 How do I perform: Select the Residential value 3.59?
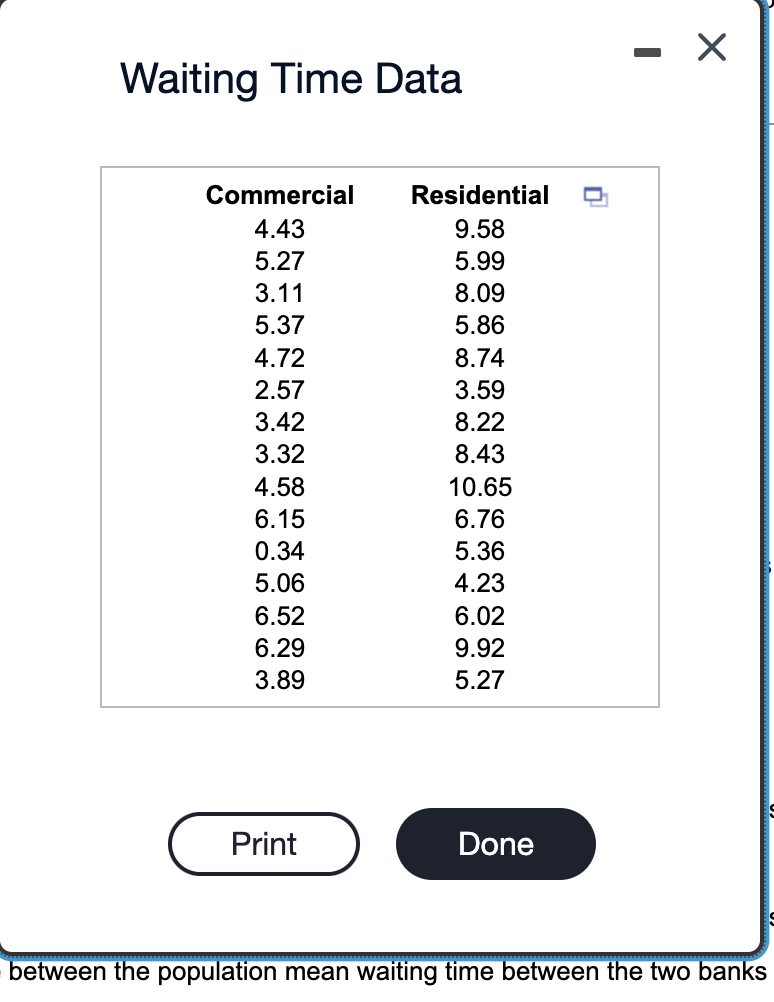point(480,390)
